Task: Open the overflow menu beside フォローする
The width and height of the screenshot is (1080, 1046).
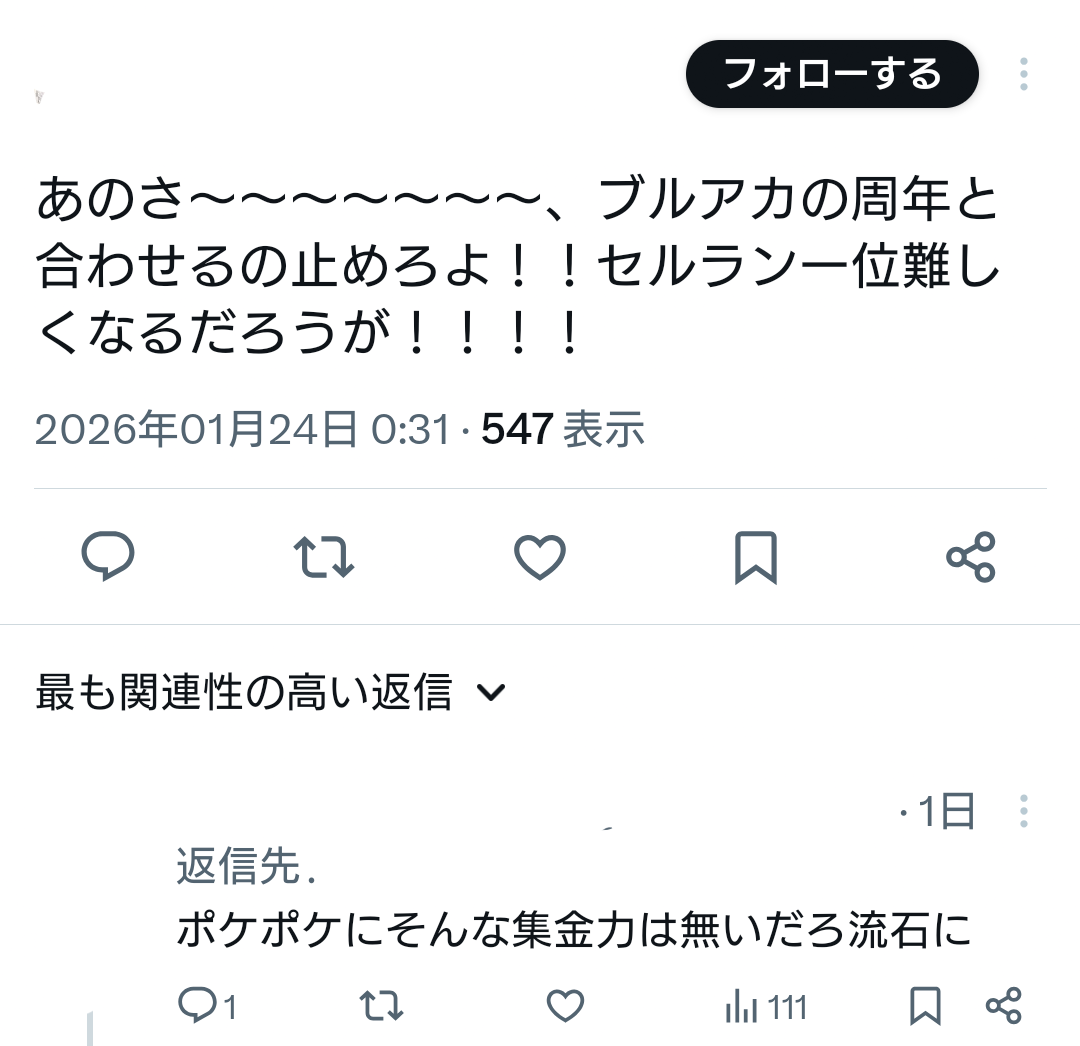Action: coord(1023,74)
